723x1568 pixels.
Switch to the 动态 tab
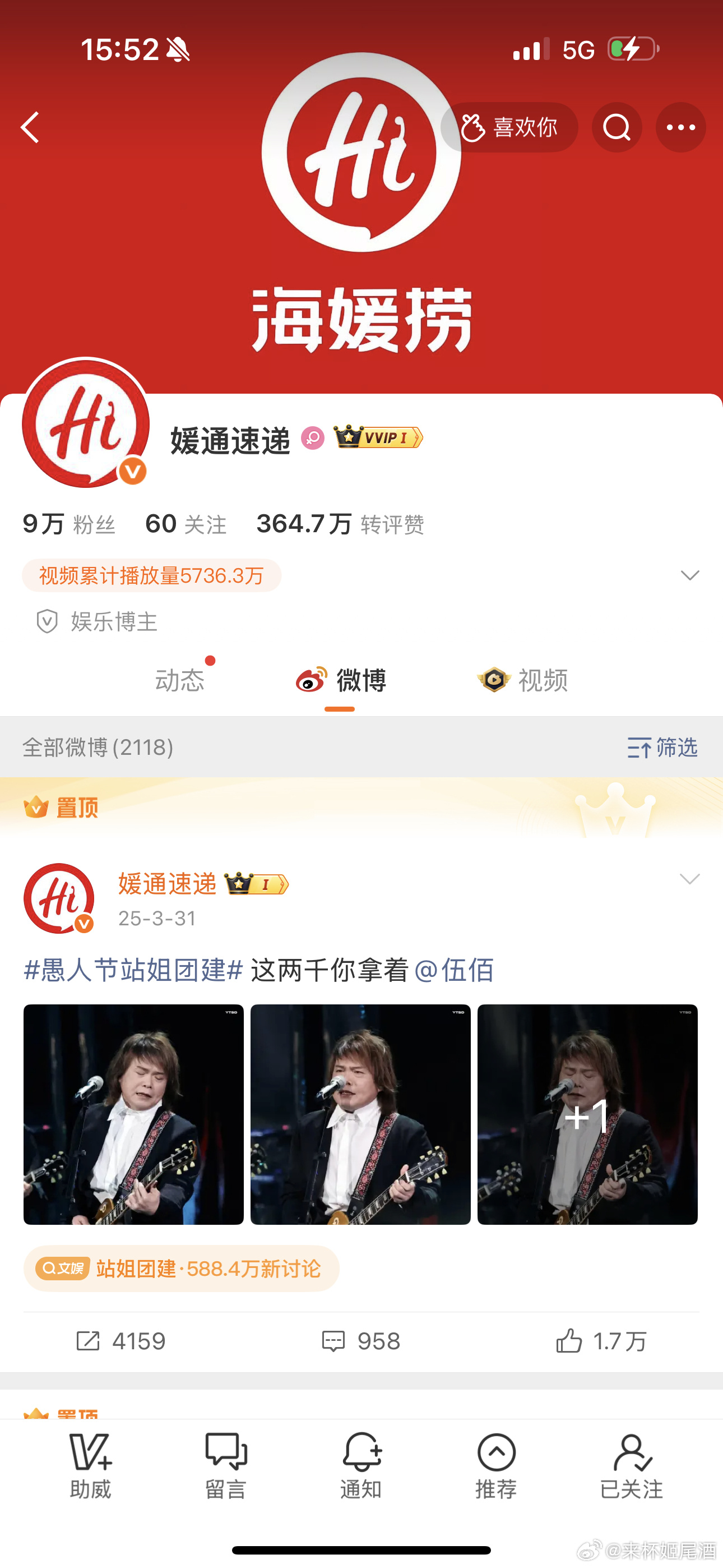(x=179, y=680)
